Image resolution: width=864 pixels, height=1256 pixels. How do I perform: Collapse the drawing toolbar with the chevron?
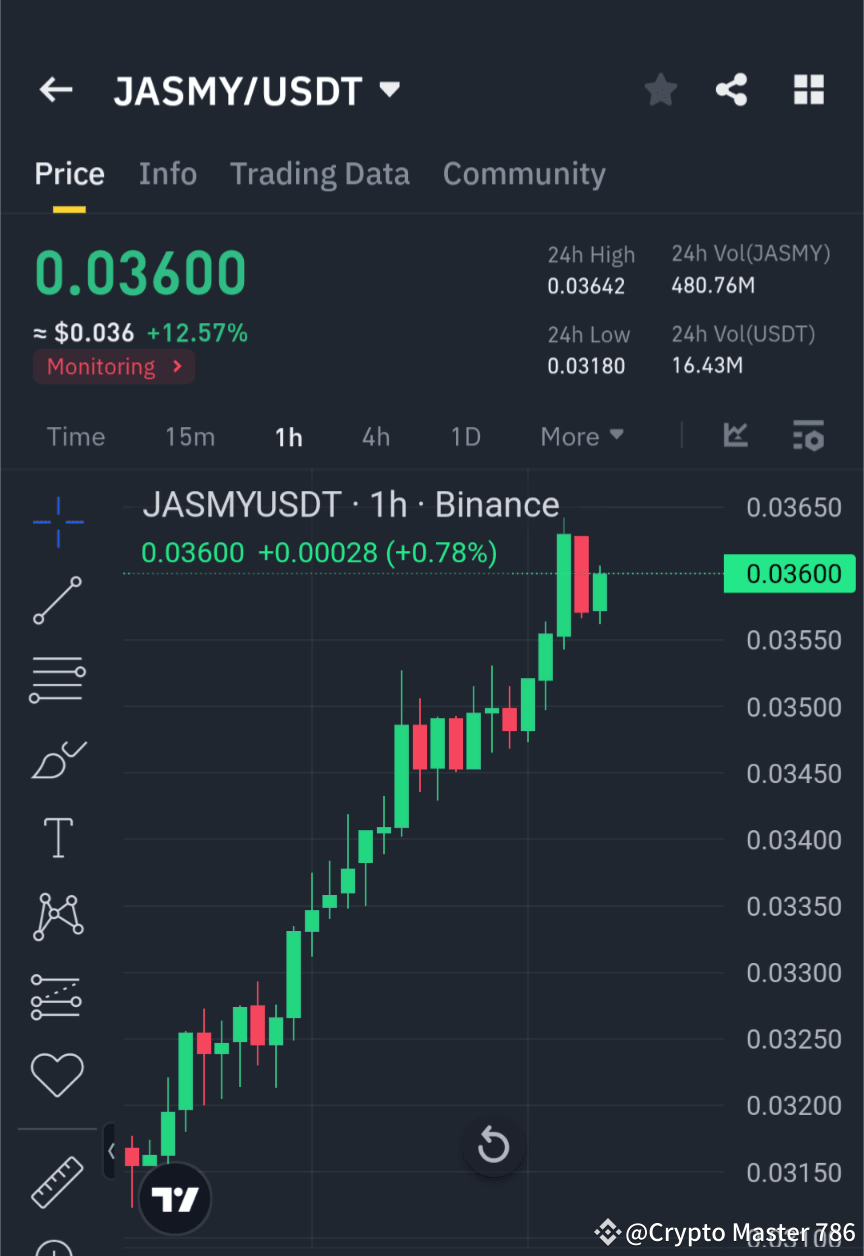tap(110, 1150)
